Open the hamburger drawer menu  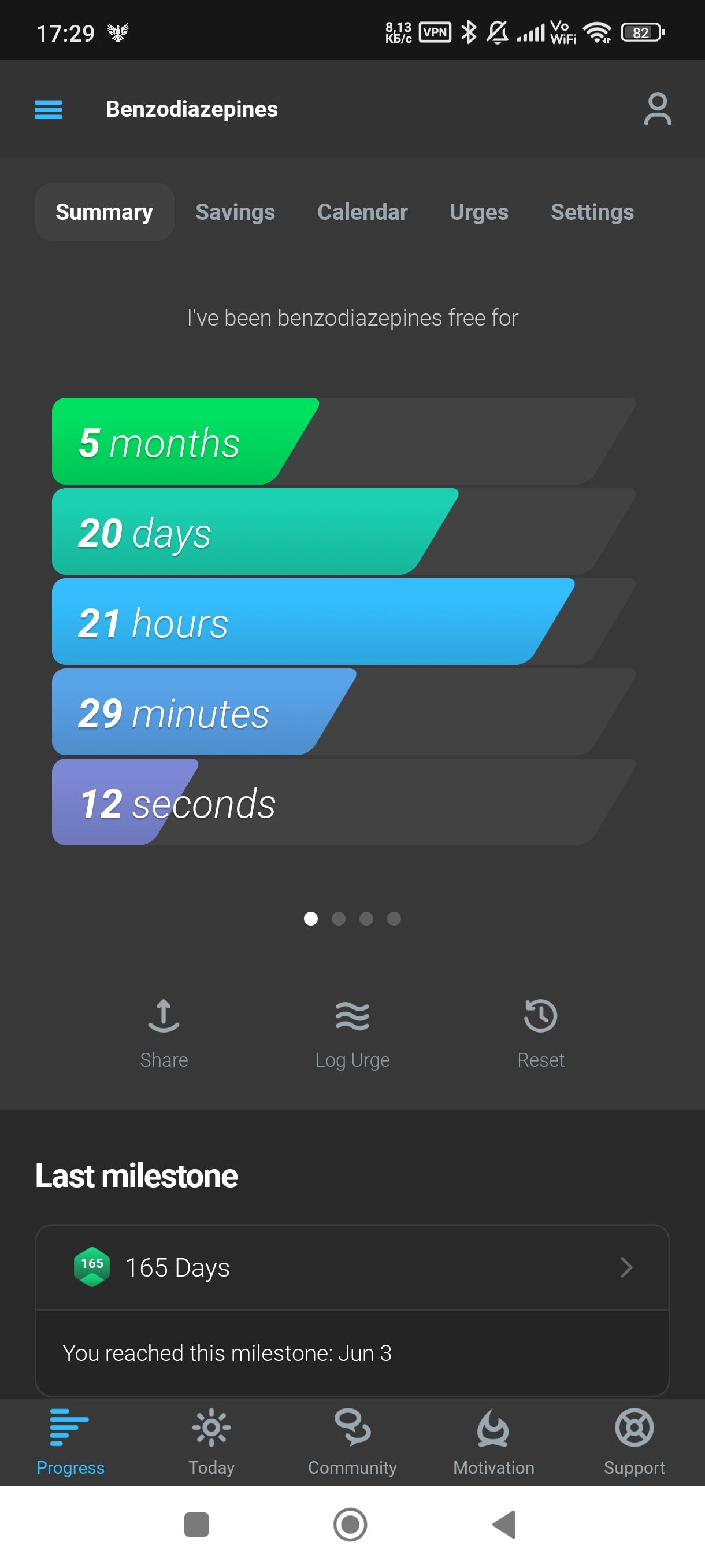[x=48, y=110]
